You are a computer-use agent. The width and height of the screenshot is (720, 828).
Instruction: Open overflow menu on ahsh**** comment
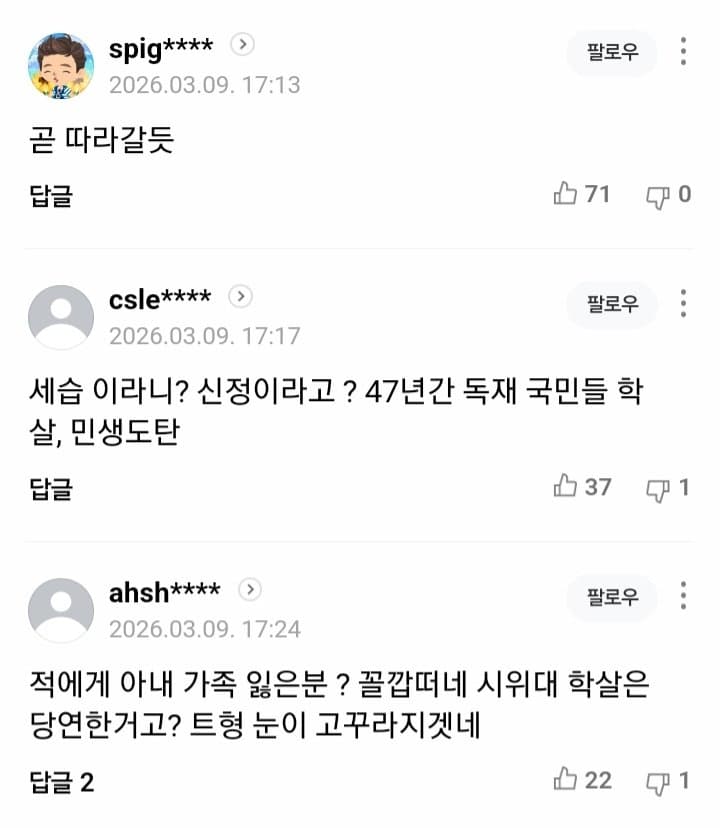point(683,597)
